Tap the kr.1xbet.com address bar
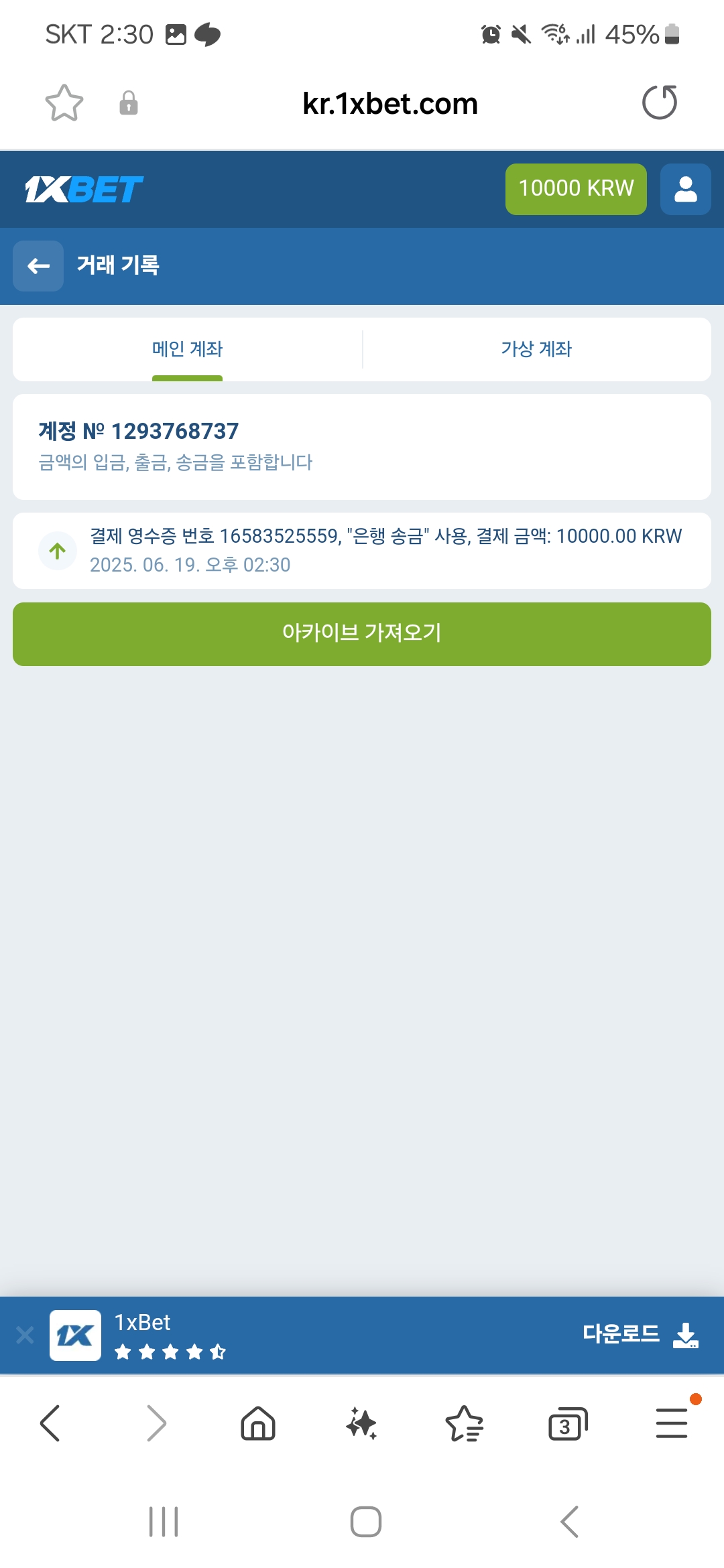 tap(389, 104)
